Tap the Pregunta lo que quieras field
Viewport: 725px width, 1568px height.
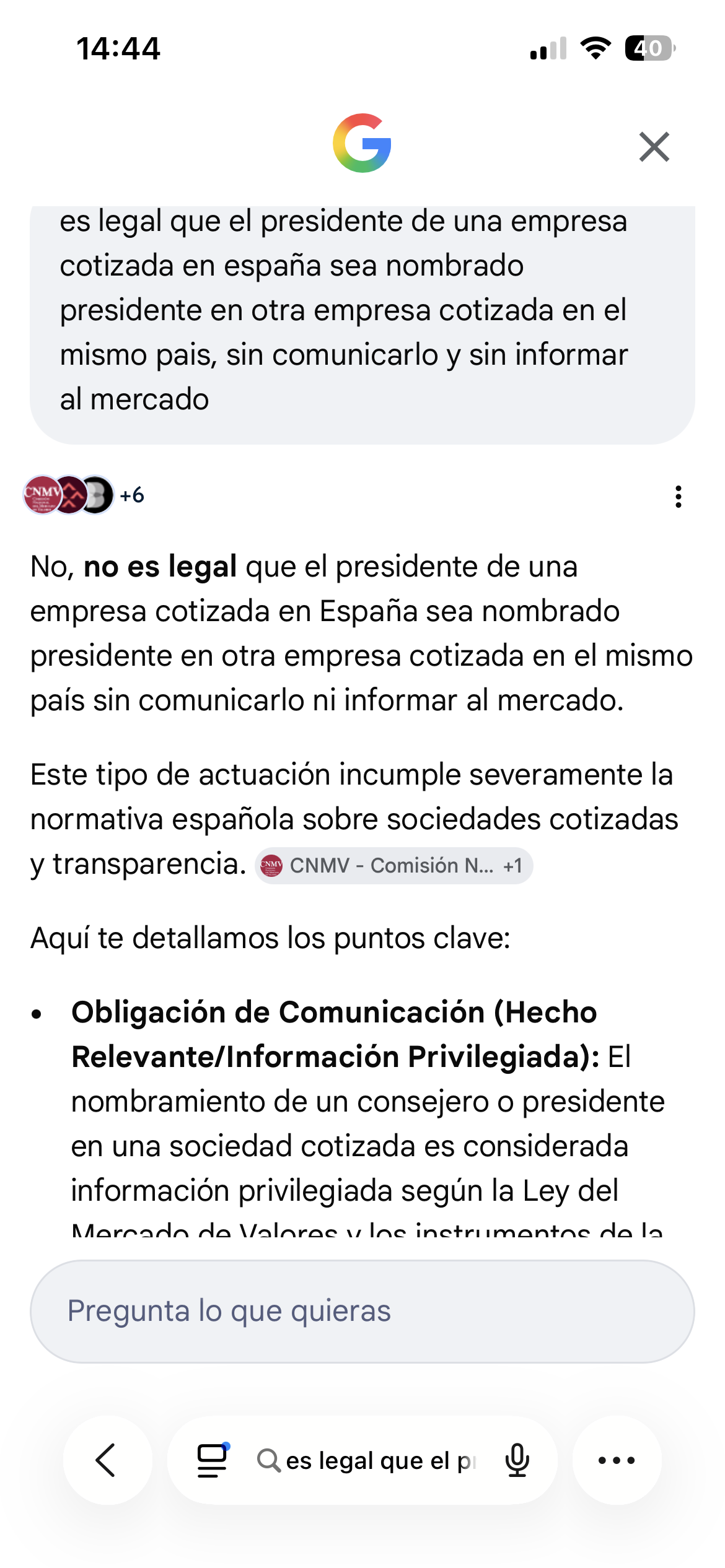point(362,1311)
